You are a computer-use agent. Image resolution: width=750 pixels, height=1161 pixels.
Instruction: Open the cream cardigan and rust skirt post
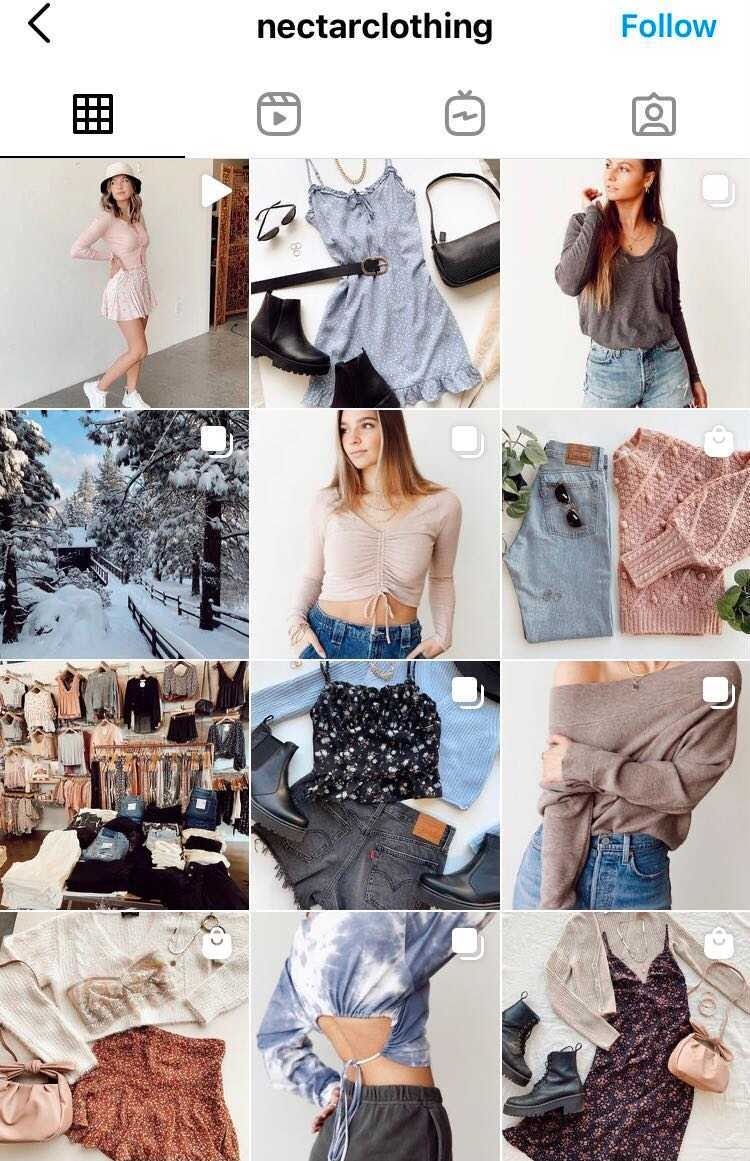(124, 1036)
